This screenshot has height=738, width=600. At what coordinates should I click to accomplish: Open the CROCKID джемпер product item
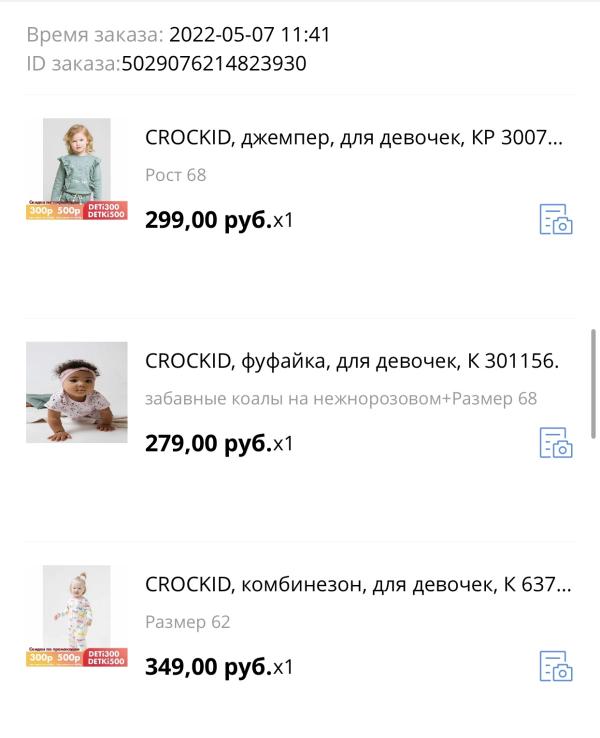pyautogui.click(x=354, y=138)
